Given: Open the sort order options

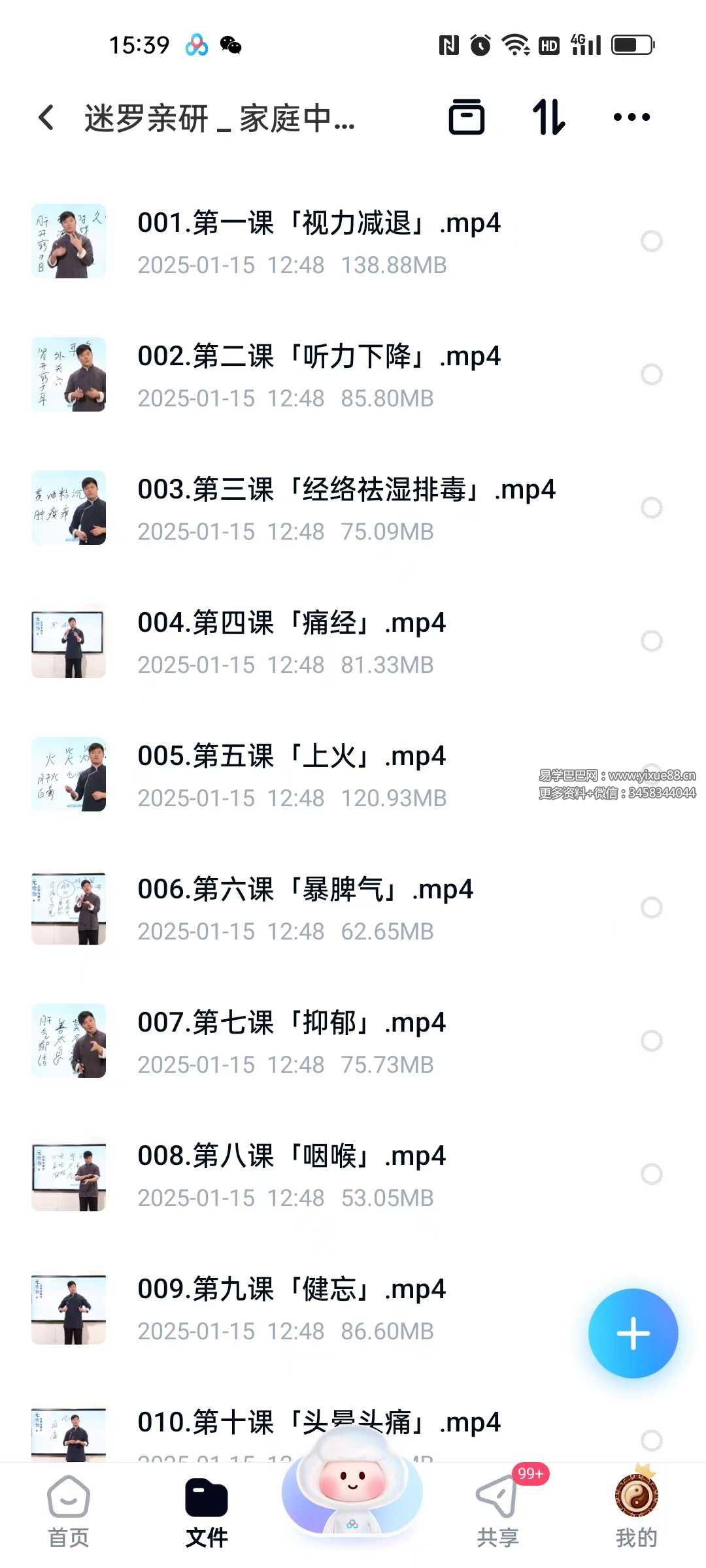Looking at the screenshot, I should point(548,118).
